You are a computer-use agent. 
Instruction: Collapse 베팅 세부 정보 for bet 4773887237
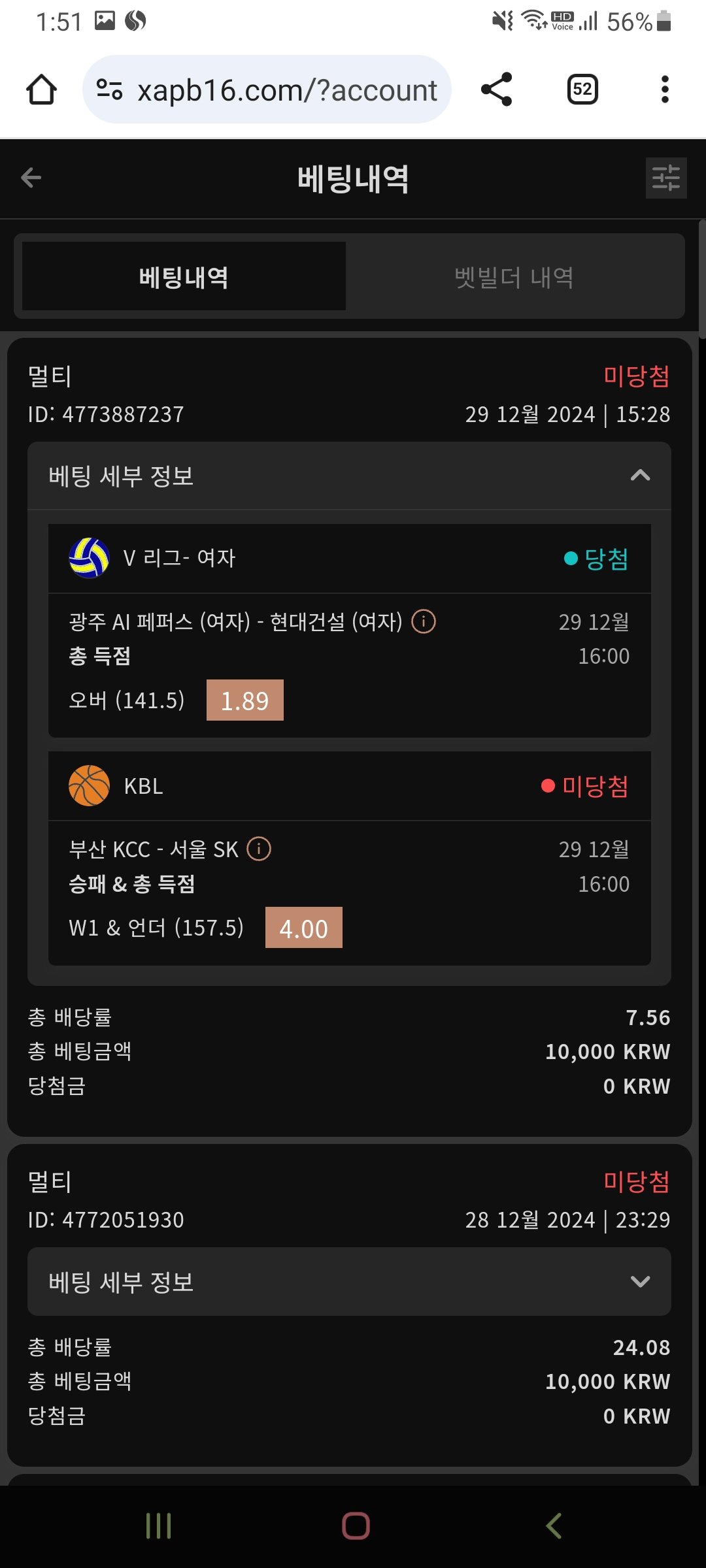[639, 476]
